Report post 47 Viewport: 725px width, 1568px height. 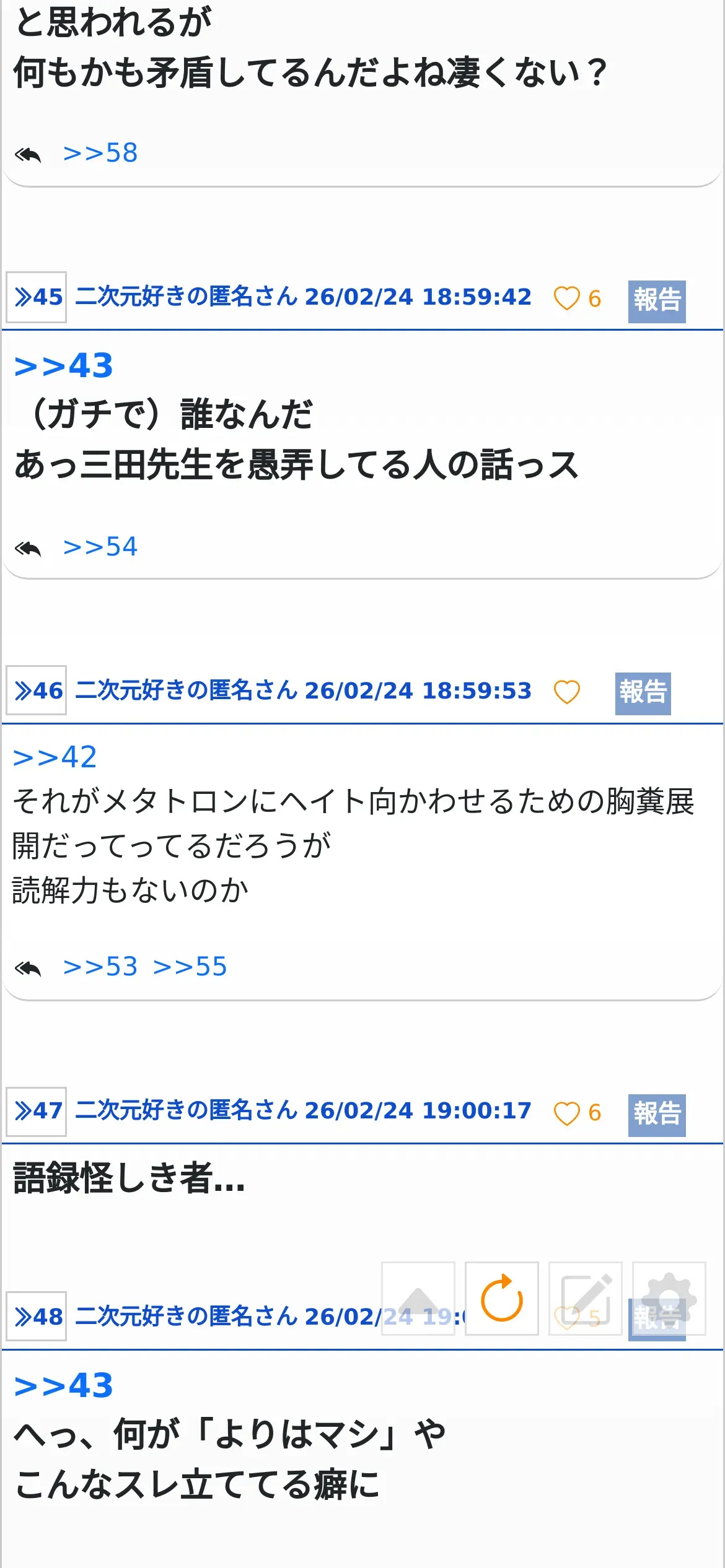coord(657,1115)
